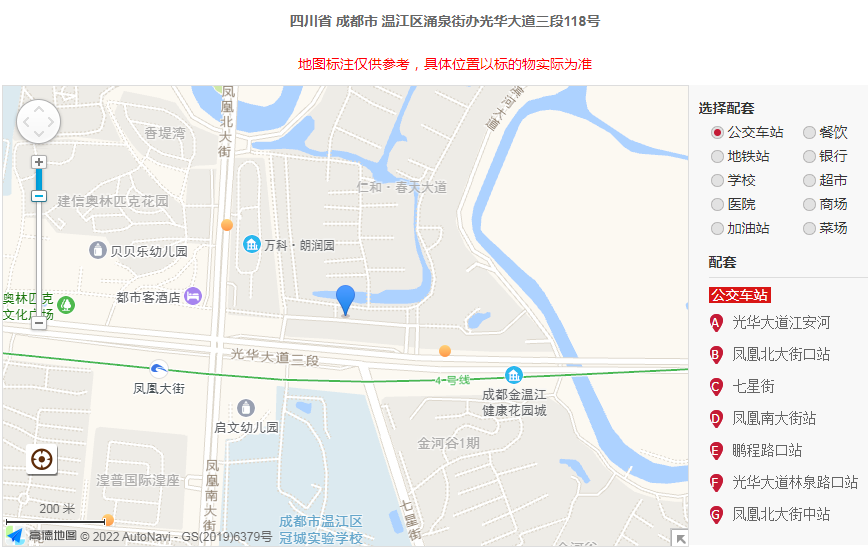This screenshot has width=868, height=548.
Task: Show bus stop 七星街 on the map
Action: (753, 386)
